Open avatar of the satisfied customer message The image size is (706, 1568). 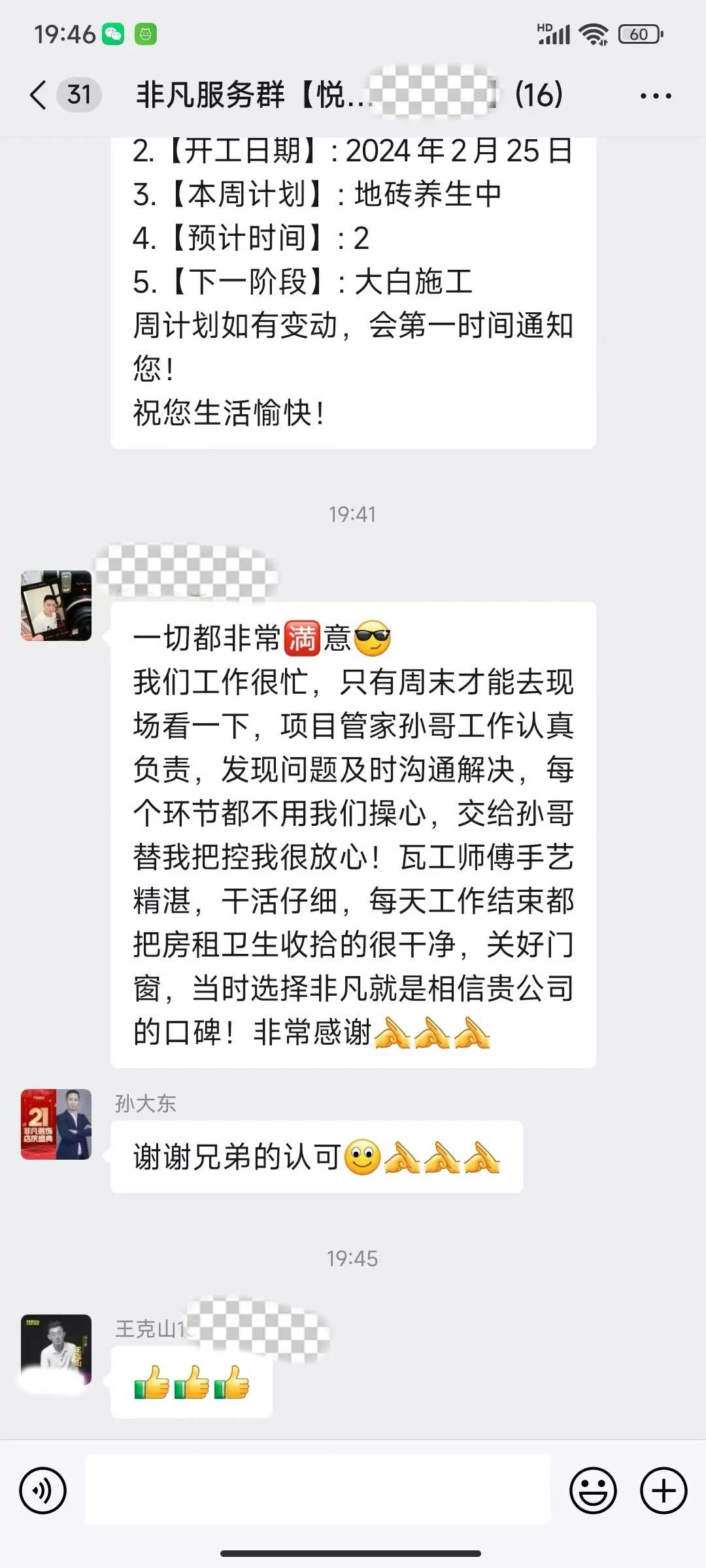(56, 606)
